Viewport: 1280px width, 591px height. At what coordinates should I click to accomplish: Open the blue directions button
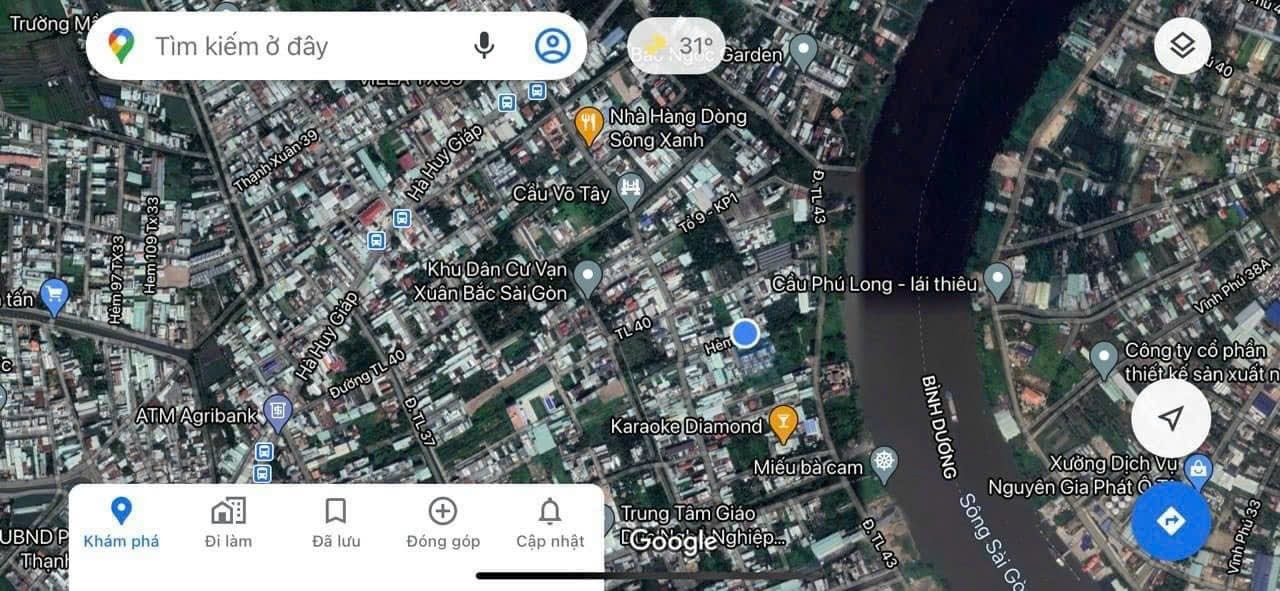pos(1171,521)
